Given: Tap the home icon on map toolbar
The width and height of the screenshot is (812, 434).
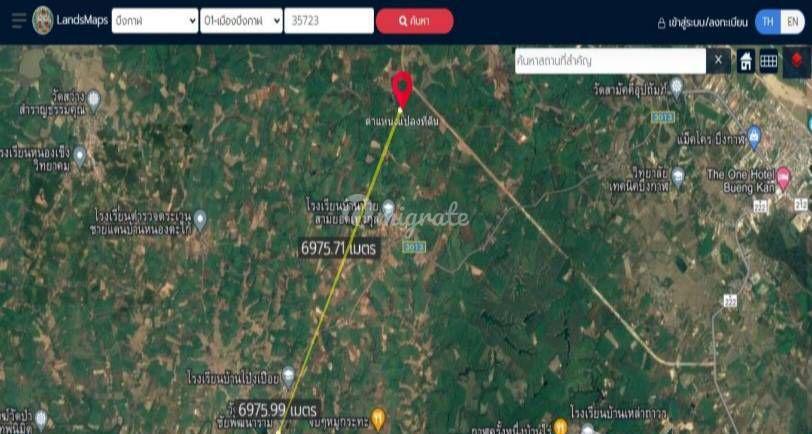Looking at the screenshot, I should click(x=746, y=61).
